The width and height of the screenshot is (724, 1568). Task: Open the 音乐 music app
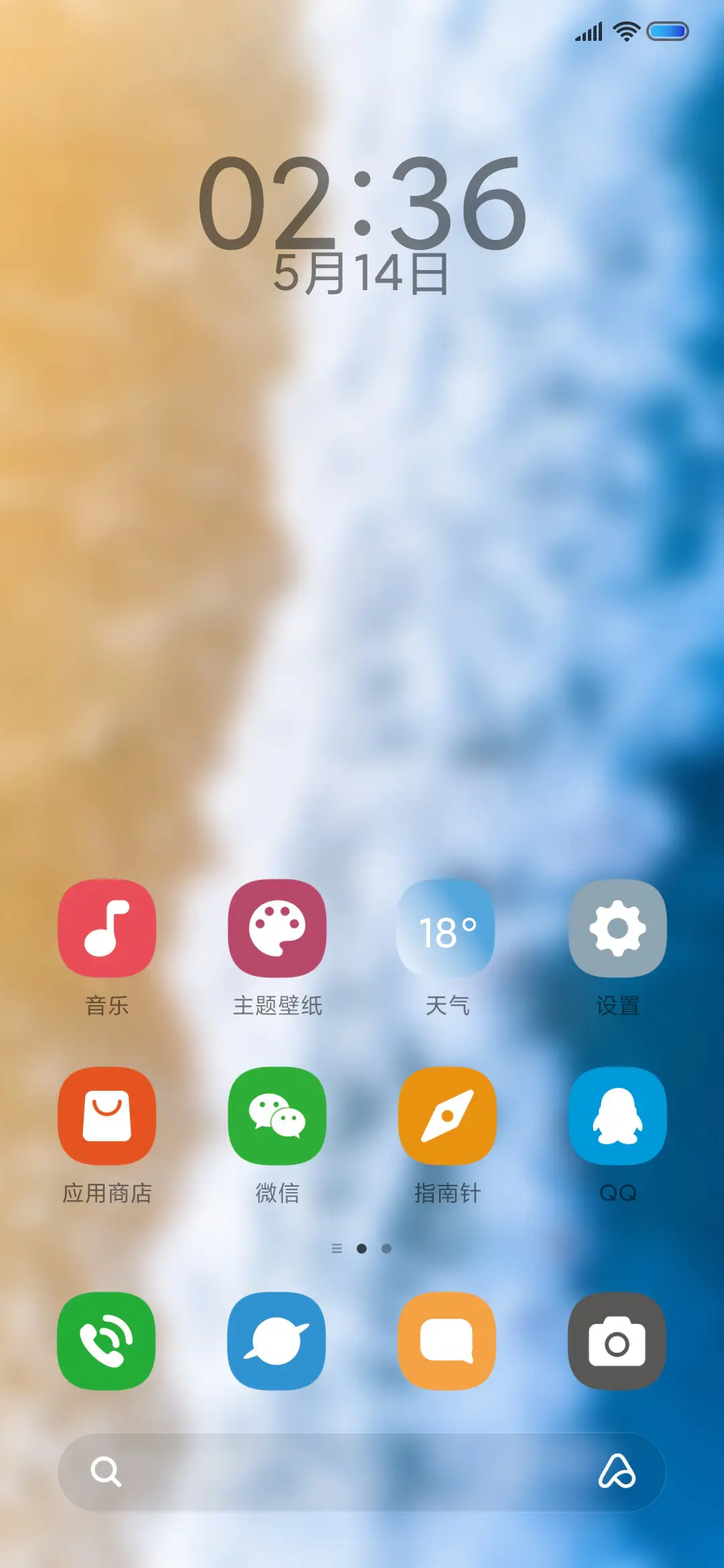click(x=106, y=929)
